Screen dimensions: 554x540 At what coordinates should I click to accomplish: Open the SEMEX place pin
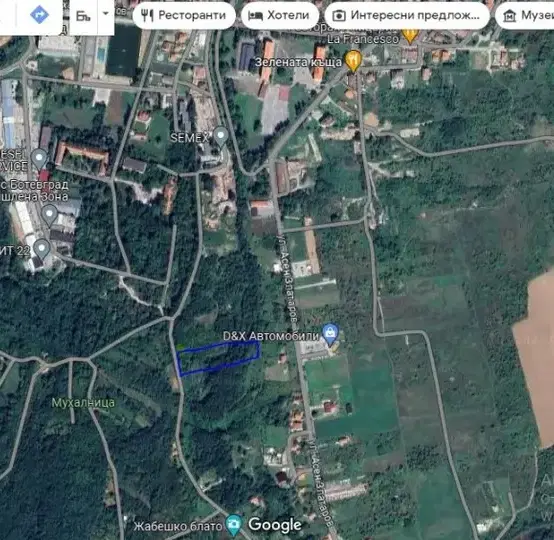coord(221,136)
